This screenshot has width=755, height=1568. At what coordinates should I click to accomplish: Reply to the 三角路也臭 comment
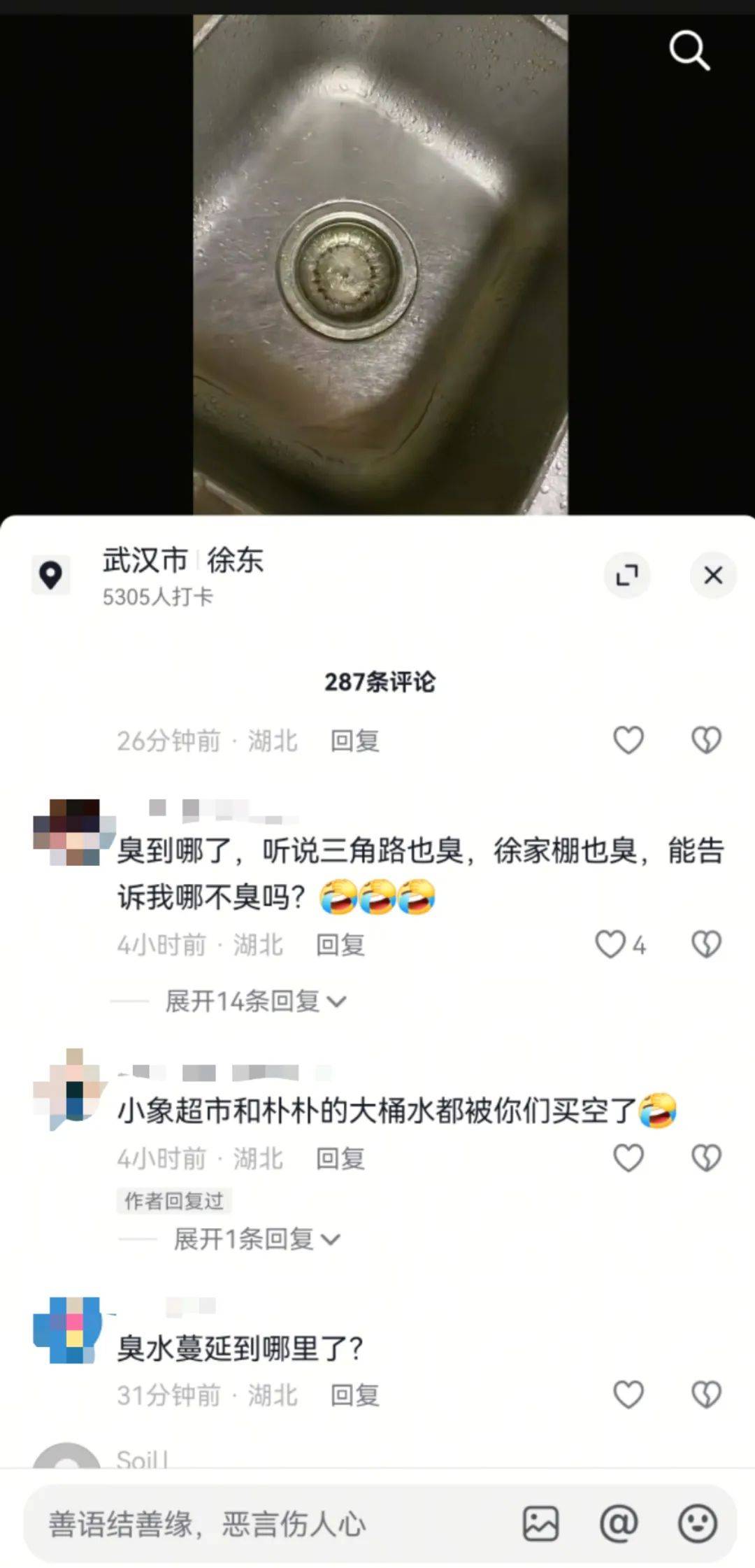click(x=340, y=945)
